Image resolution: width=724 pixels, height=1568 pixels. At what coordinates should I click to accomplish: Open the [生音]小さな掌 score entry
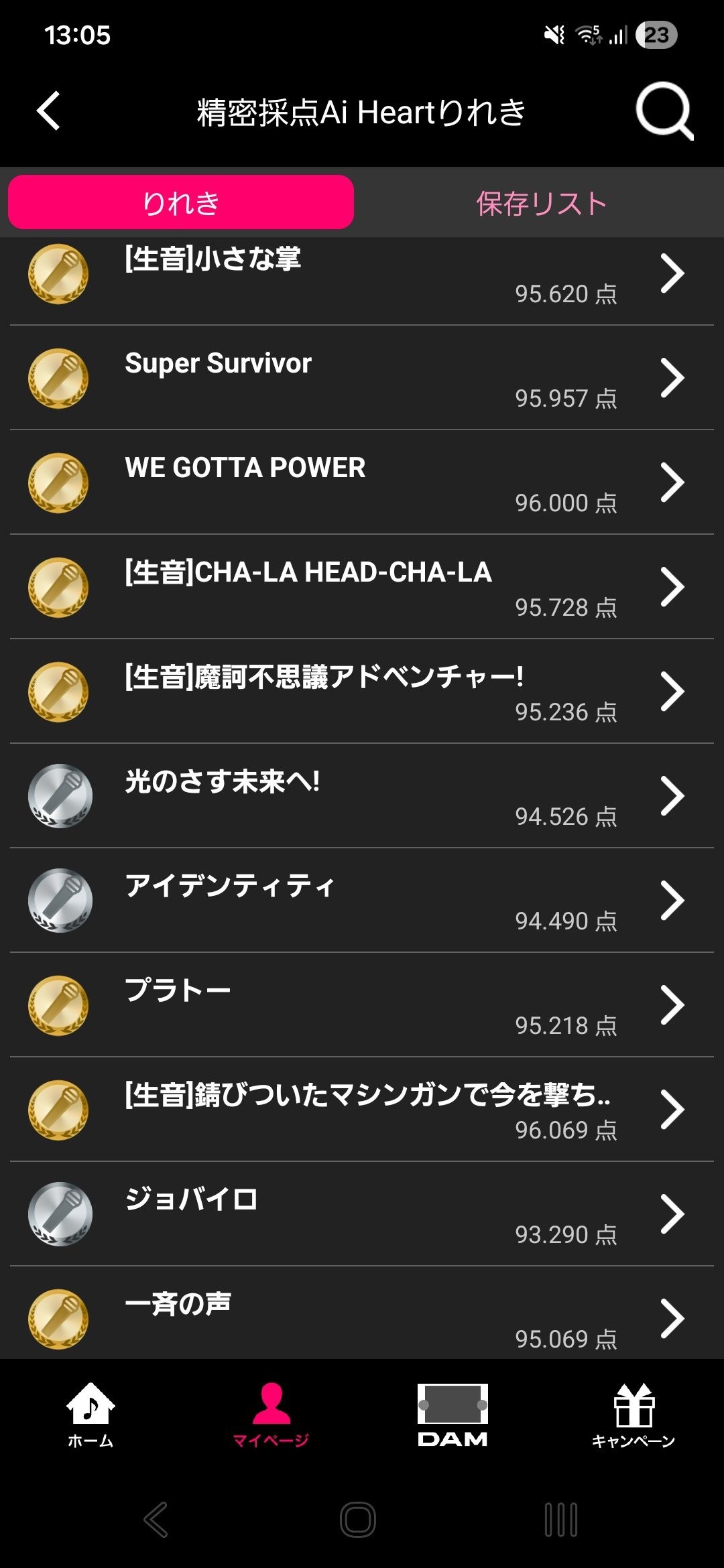(362, 275)
